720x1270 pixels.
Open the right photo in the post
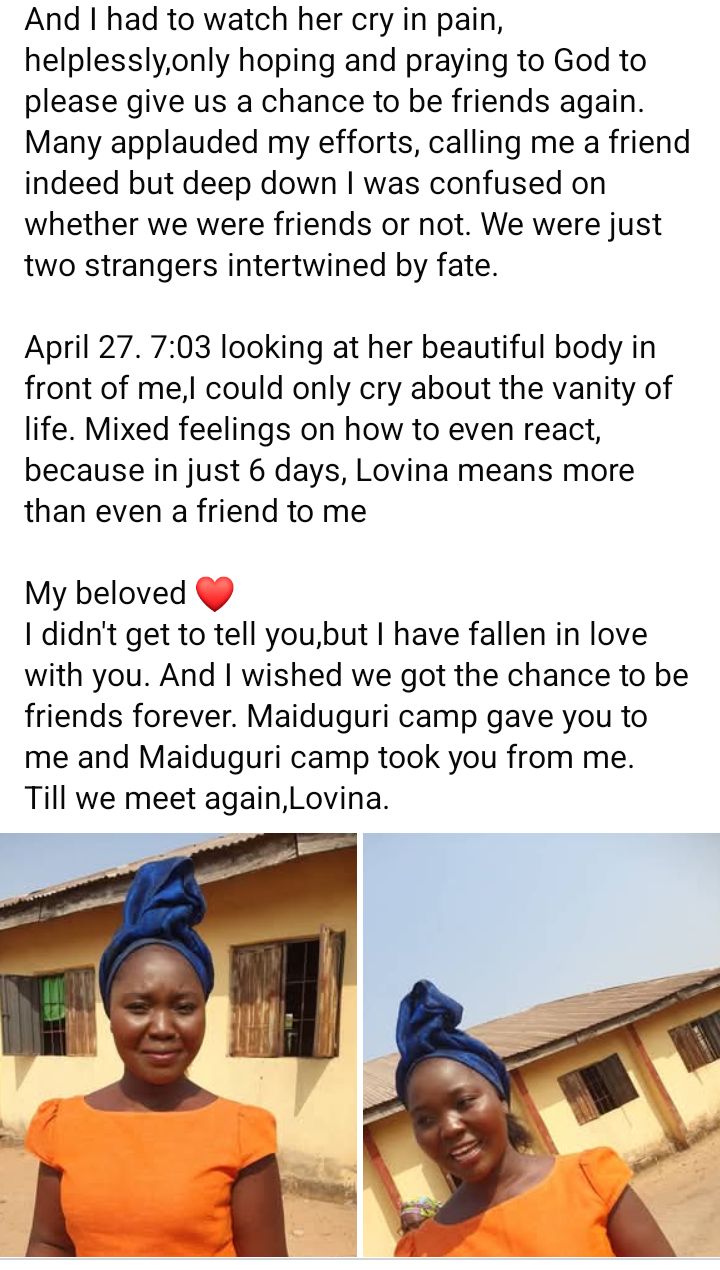541,1044
